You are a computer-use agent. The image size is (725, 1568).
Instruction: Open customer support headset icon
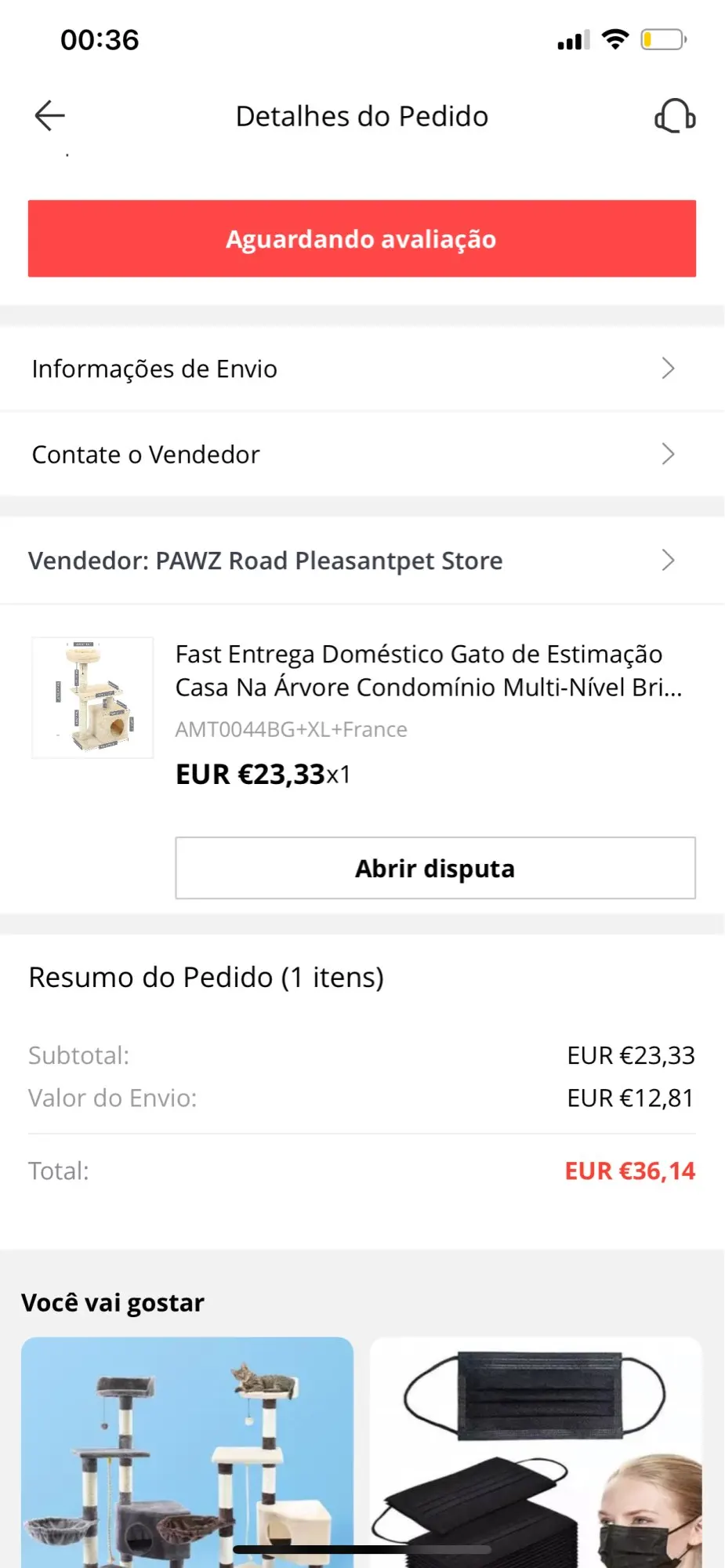point(674,116)
